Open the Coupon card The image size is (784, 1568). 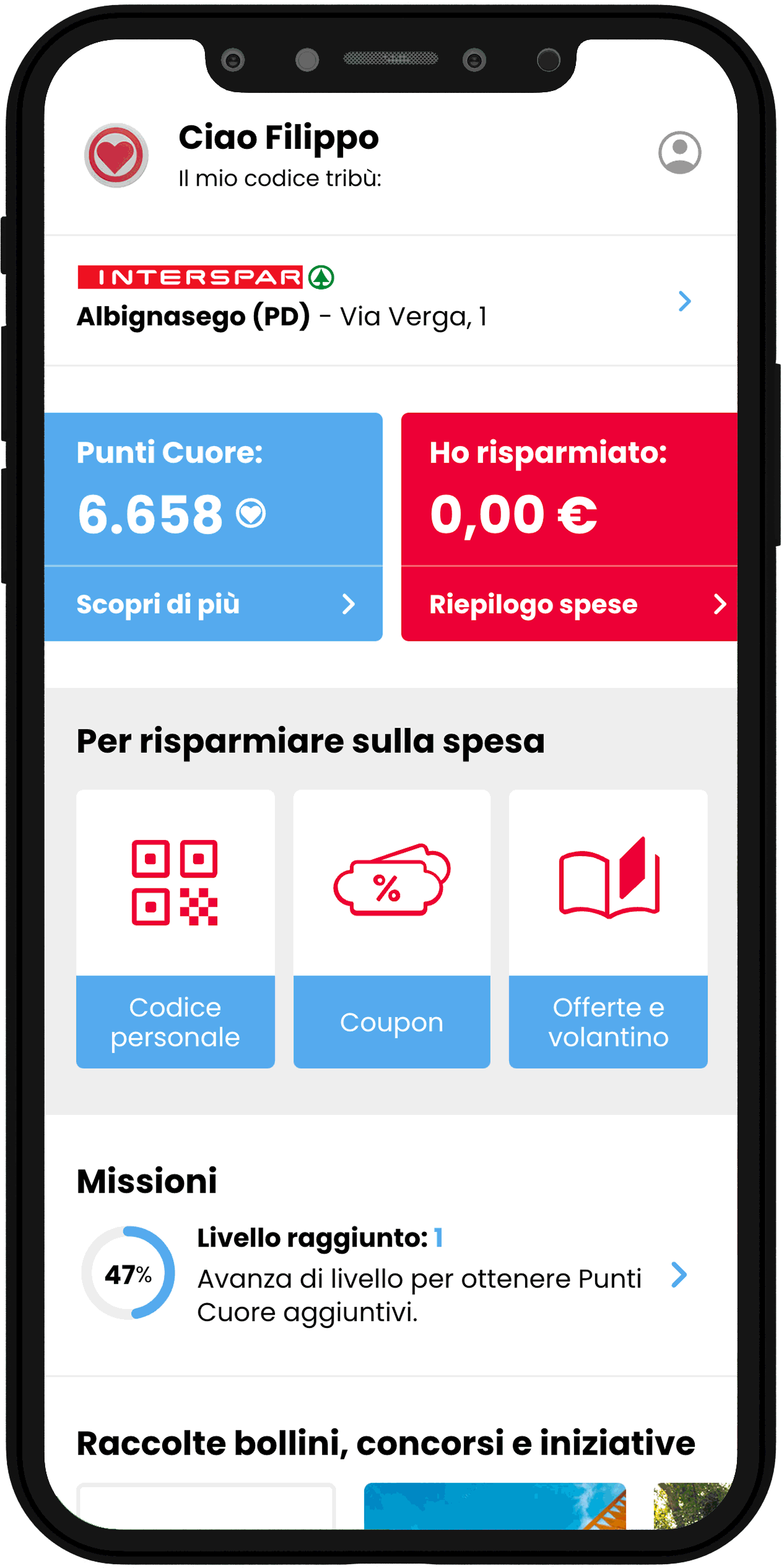391,928
